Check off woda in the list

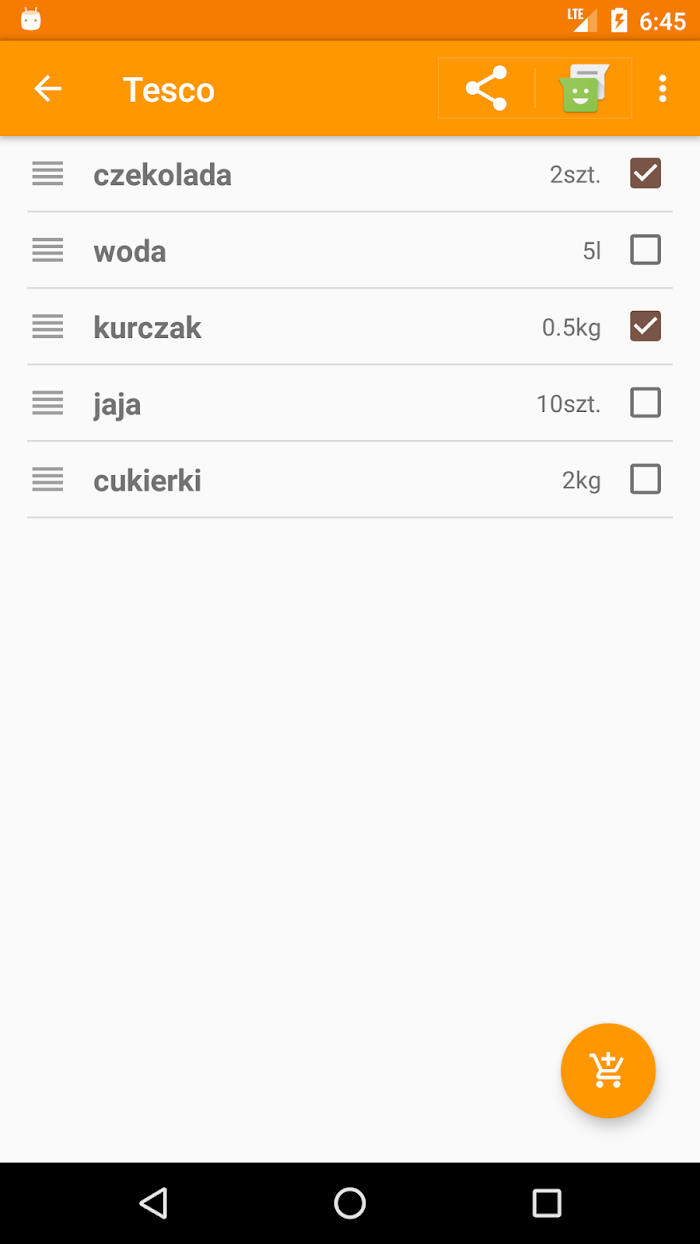[x=645, y=249]
